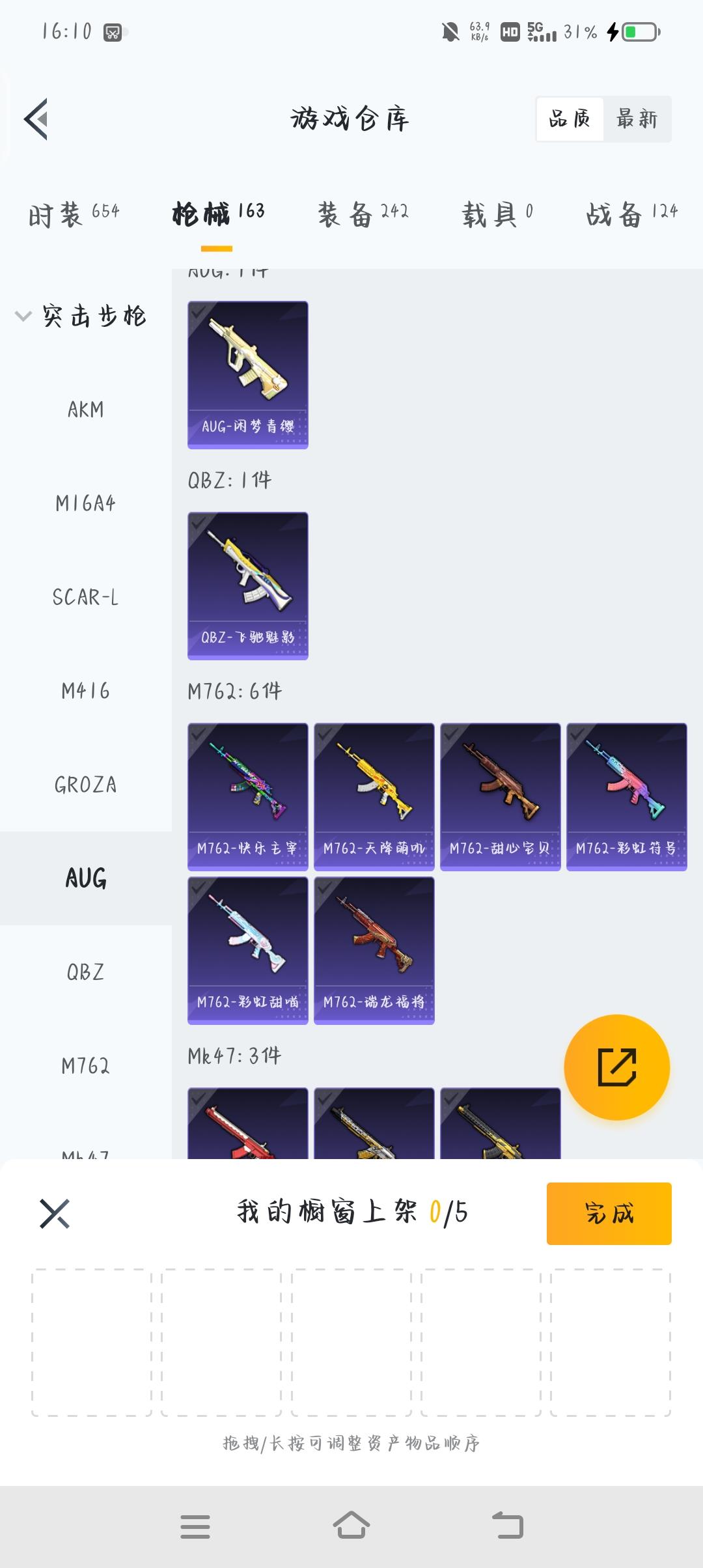This screenshot has width=703, height=1568.
Task: Go back using the top-left arrow
Action: (36, 119)
